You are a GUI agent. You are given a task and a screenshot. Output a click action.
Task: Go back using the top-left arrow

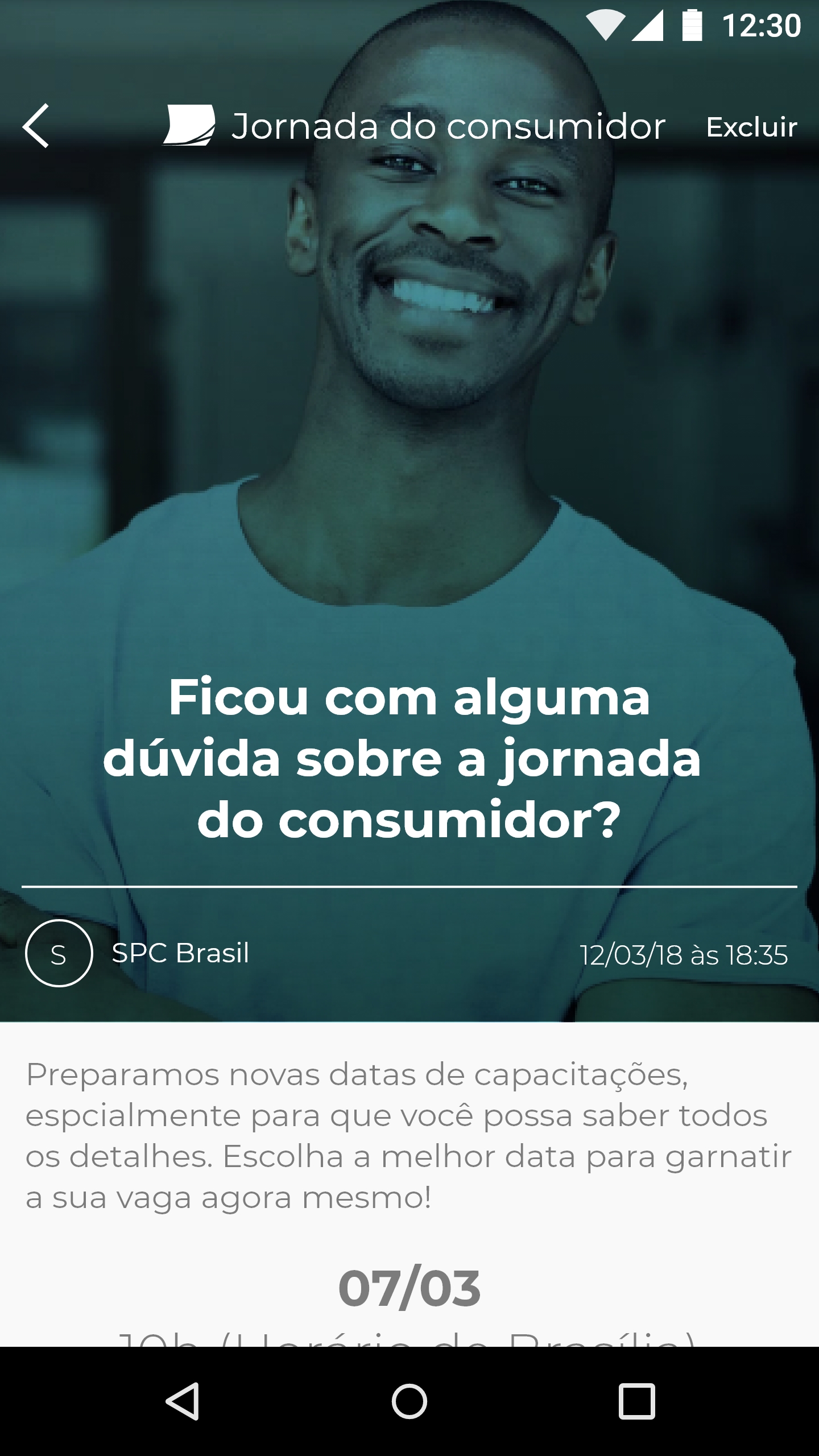(36, 126)
